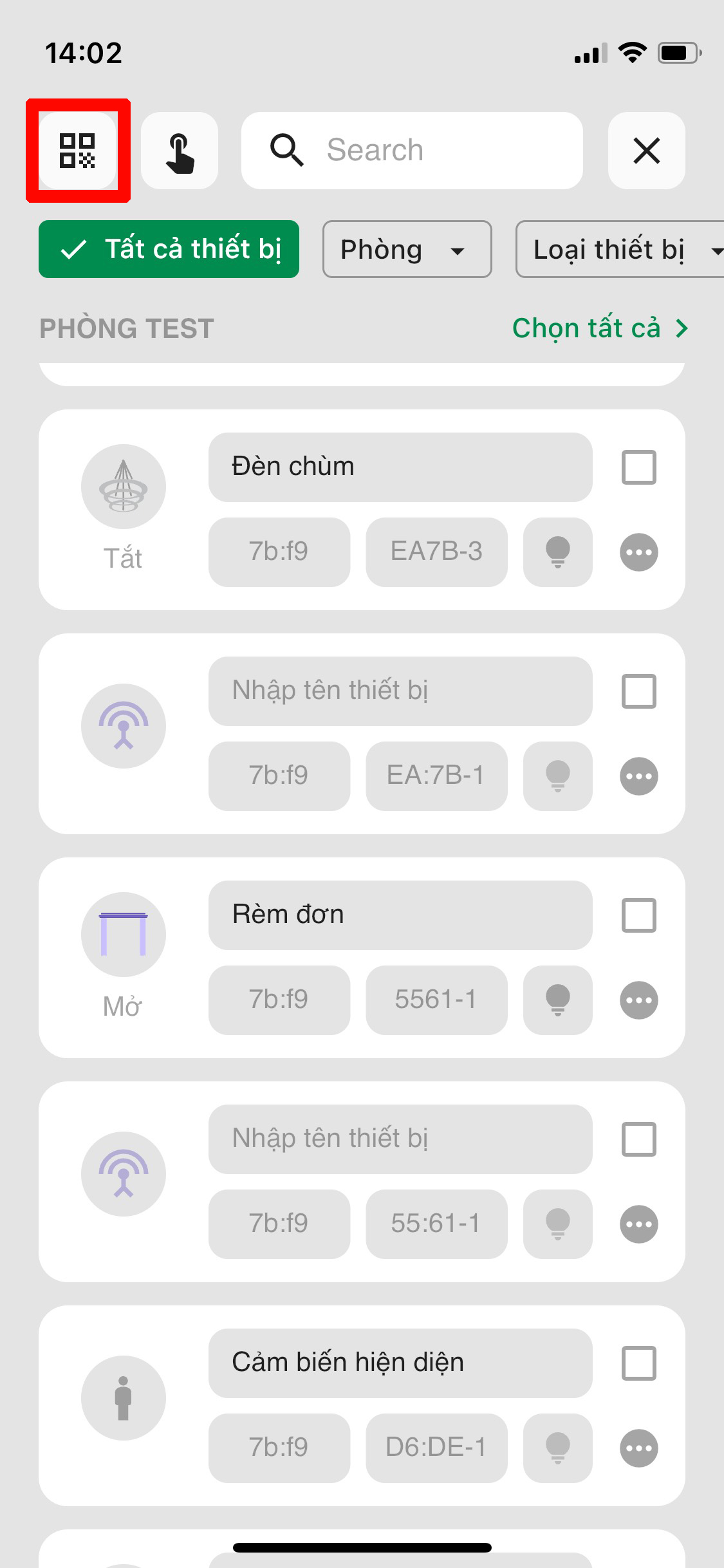Check the Đèn chùm checkbox

click(638, 467)
